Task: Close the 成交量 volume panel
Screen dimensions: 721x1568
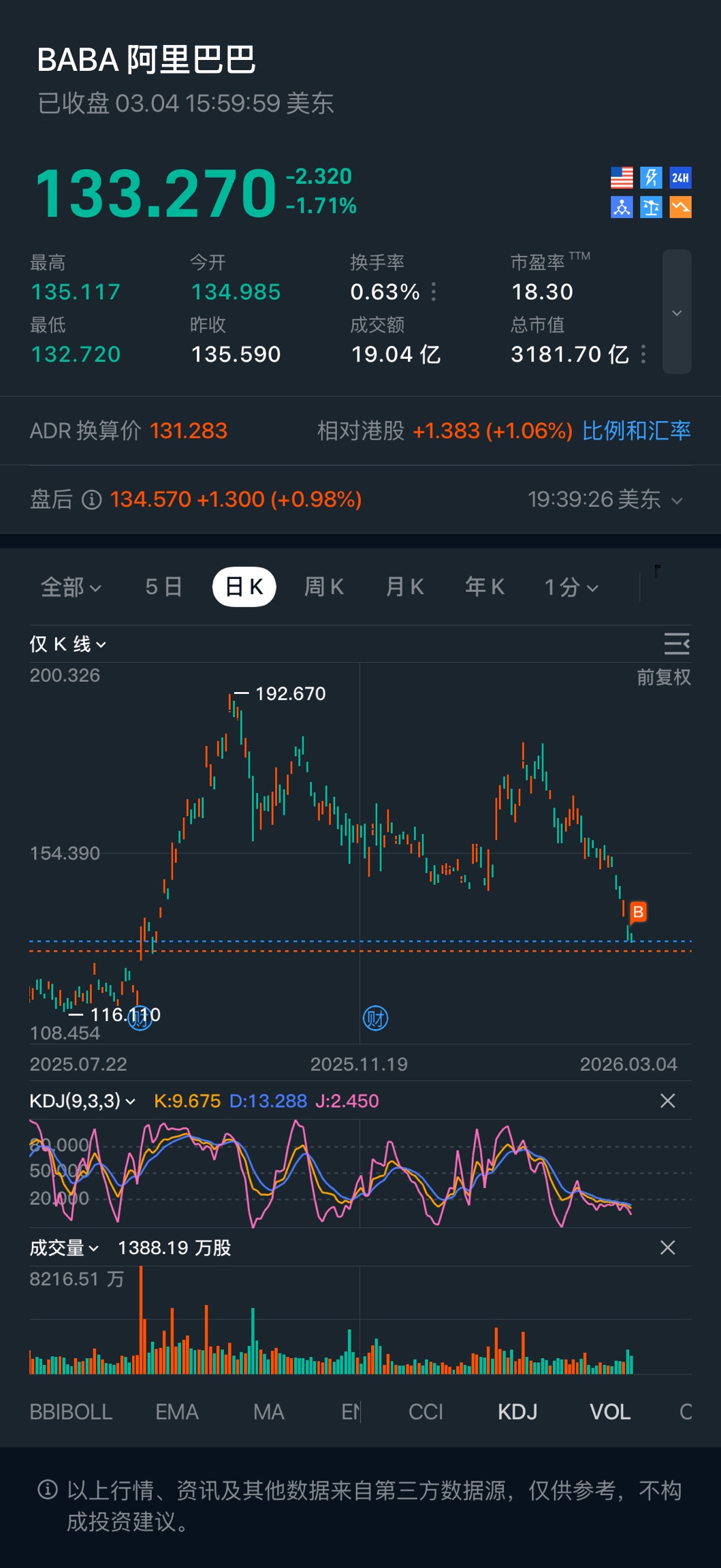Action: pyautogui.click(x=668, y=1248)
